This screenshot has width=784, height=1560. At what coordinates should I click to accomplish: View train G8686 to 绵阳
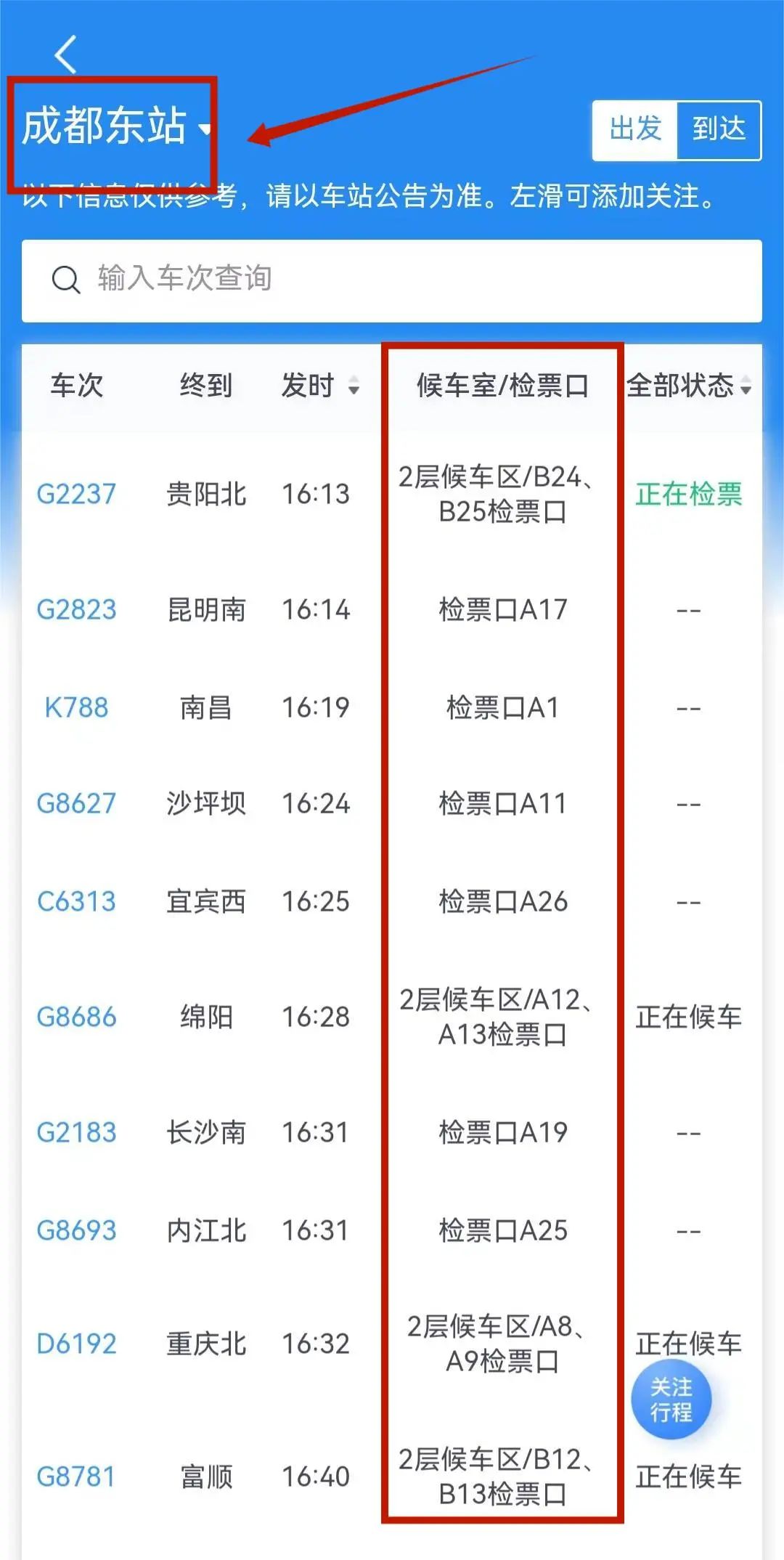[x=76, y=1017]
